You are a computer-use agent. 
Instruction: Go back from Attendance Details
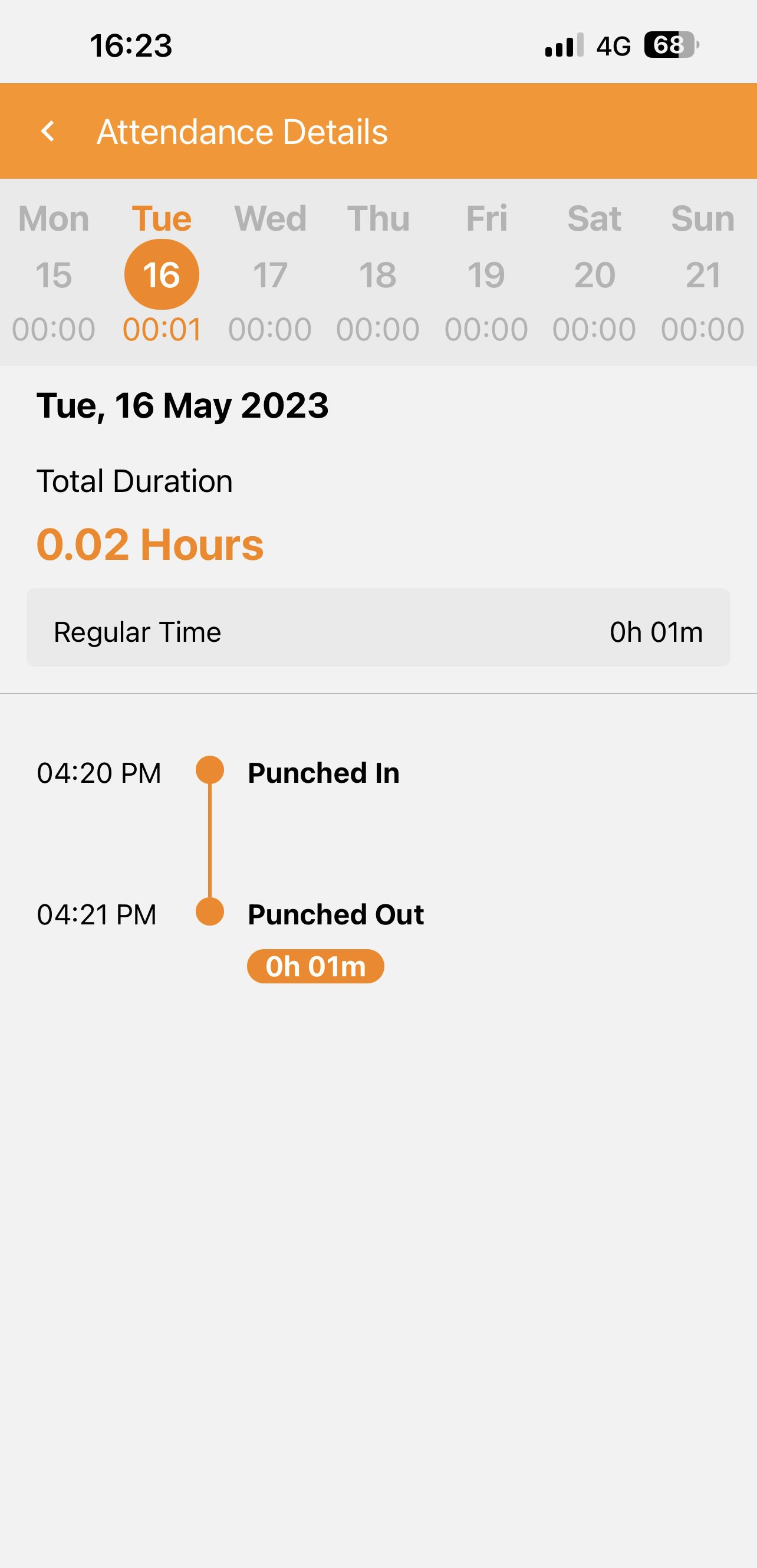click(x=48, y=132)
